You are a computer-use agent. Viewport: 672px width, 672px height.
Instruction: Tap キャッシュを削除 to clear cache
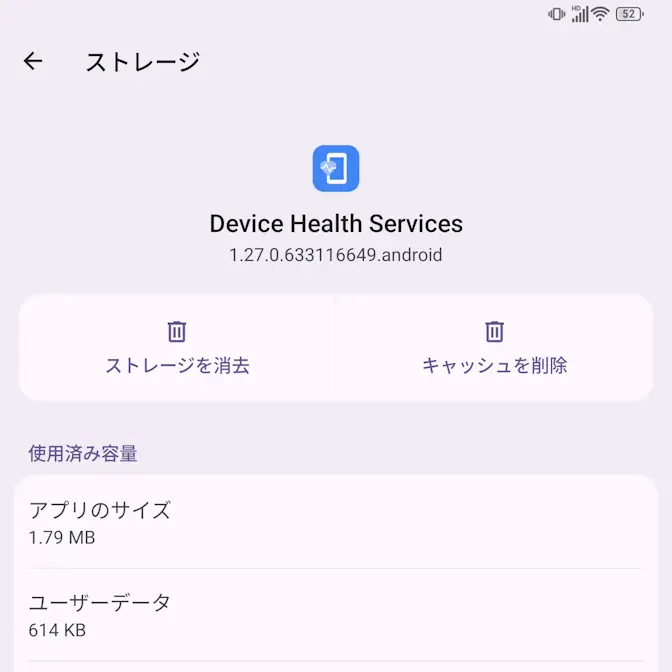coord(494,348)
